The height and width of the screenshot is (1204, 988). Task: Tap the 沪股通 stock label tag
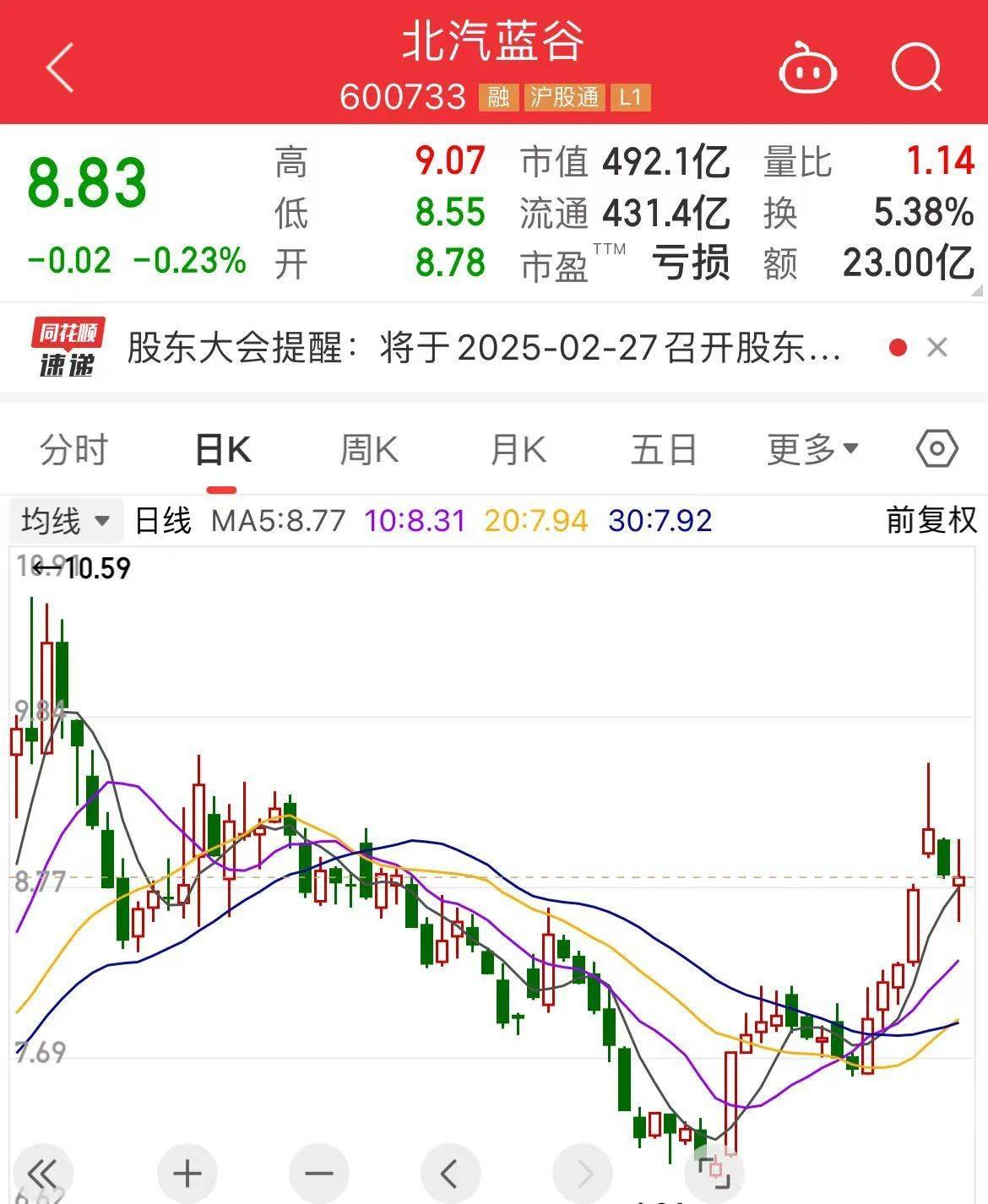tap(565, 99)
